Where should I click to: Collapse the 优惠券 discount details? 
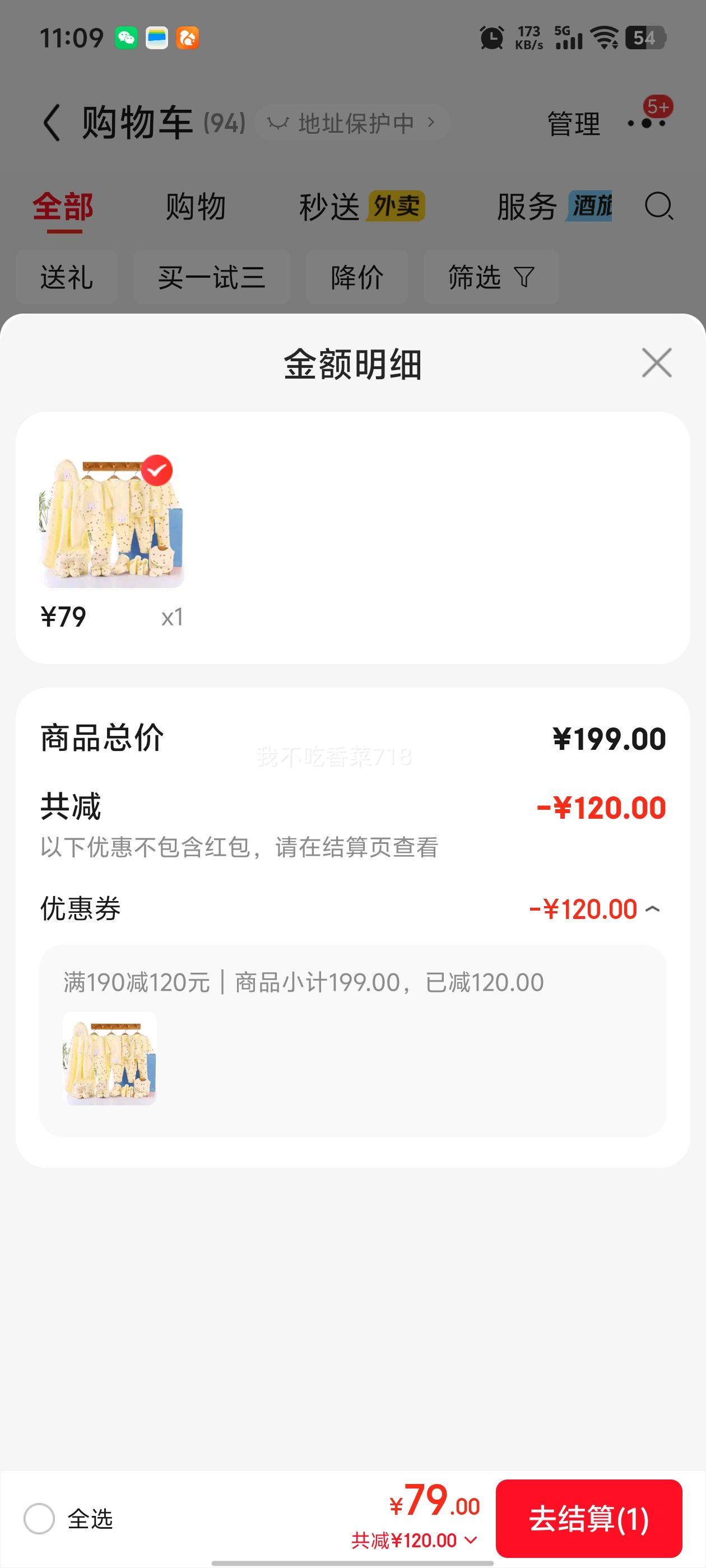point(652,909)
